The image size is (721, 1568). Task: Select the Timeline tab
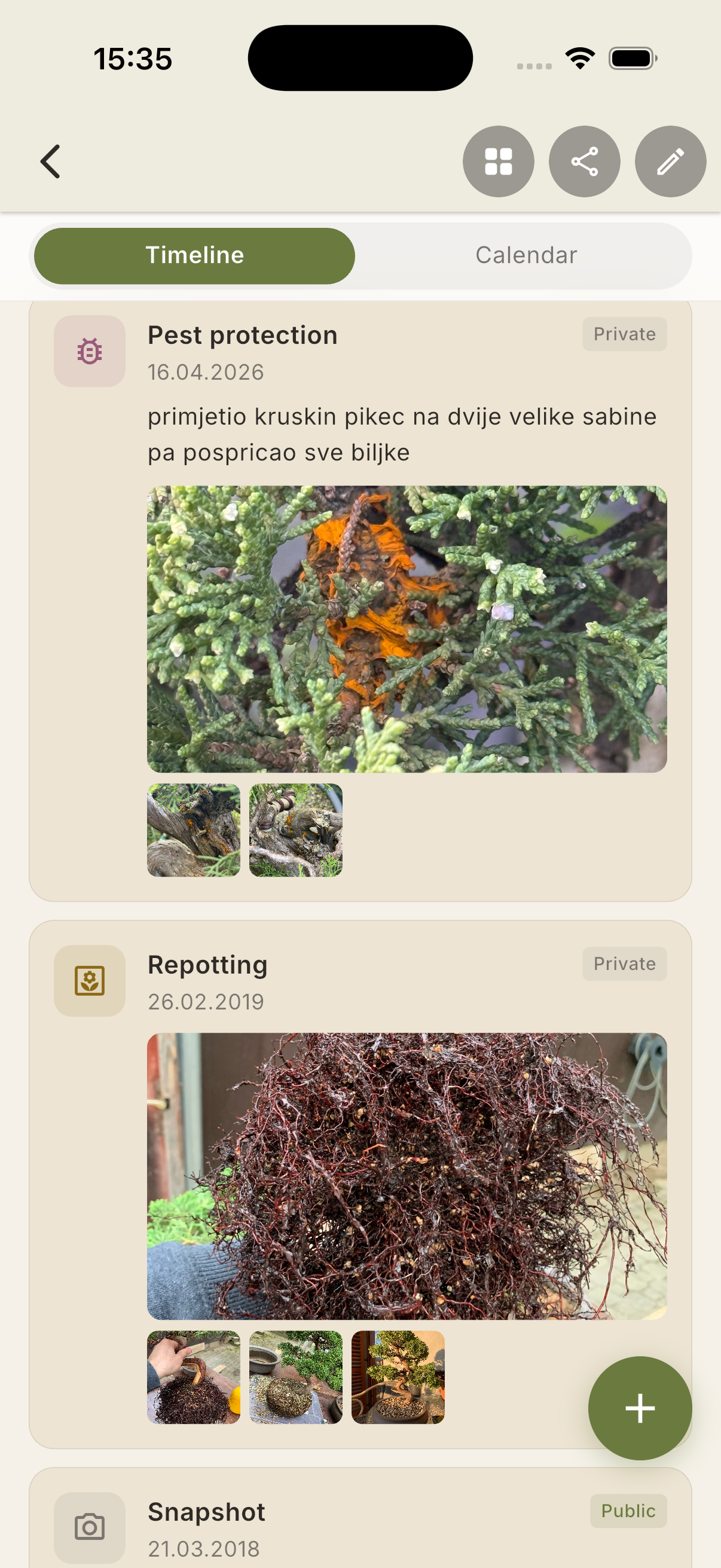195,256
